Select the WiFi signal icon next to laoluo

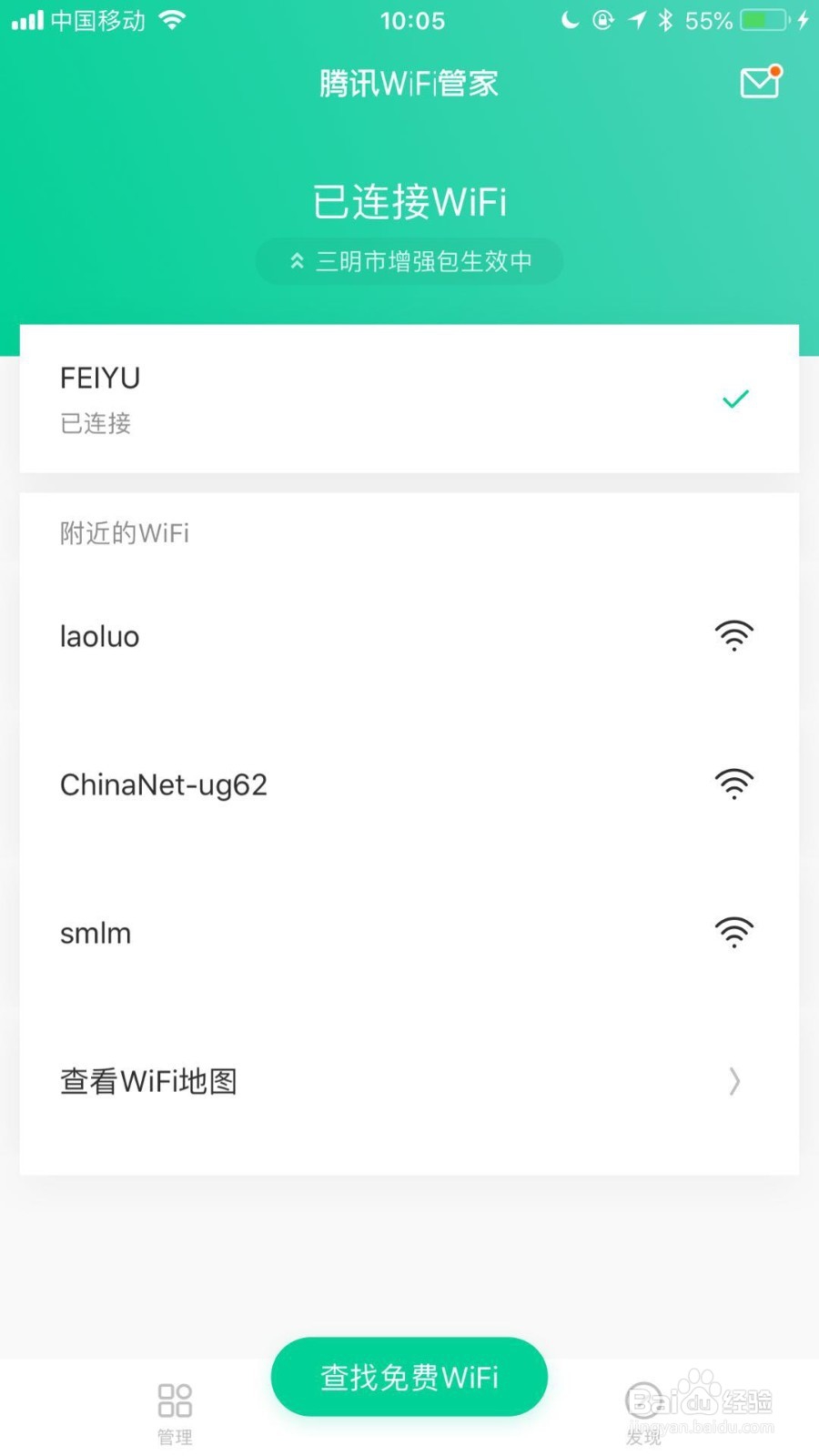[734, 636]
